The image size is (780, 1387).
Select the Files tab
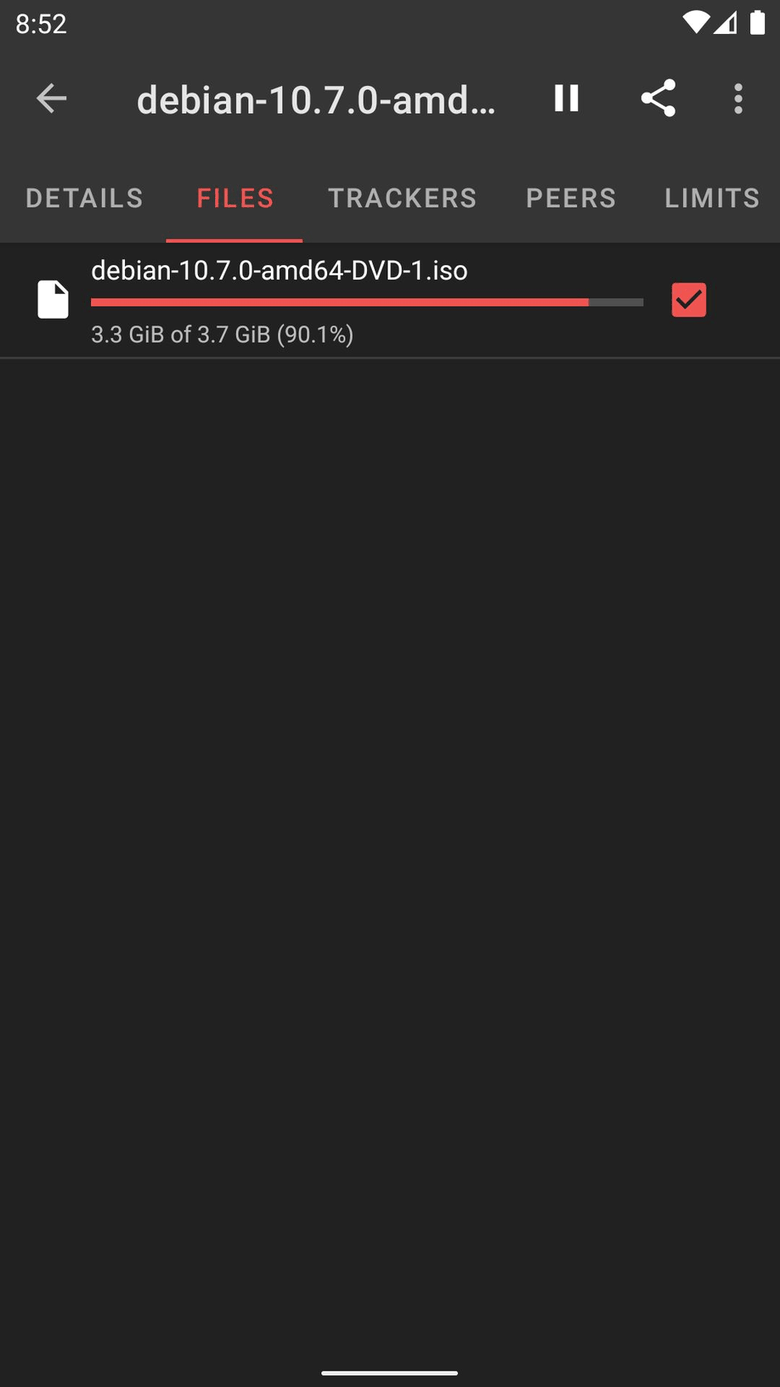[x=235, y=198]
